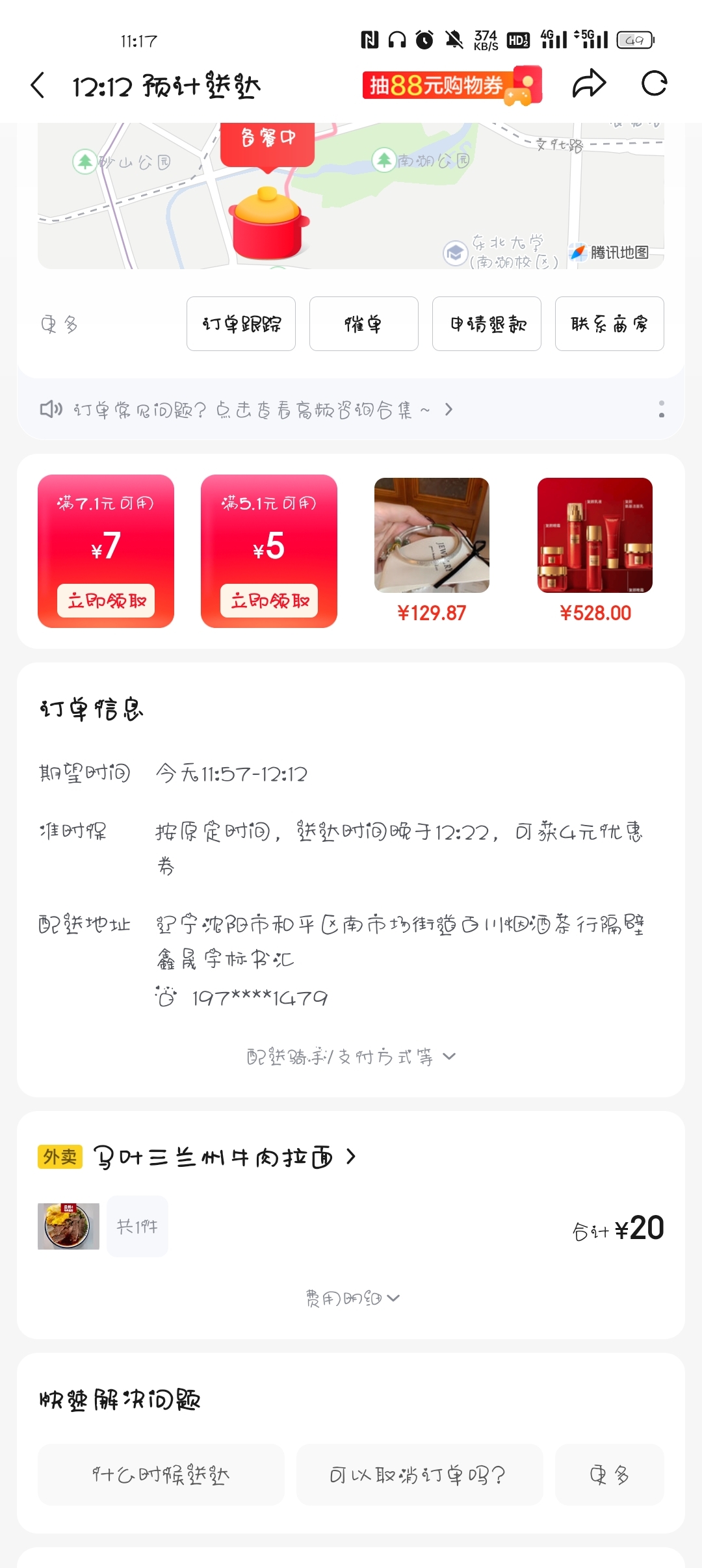Go back using the top-left arrow
The width and height of the screenshot is (702, 1568).
[38, 85]
